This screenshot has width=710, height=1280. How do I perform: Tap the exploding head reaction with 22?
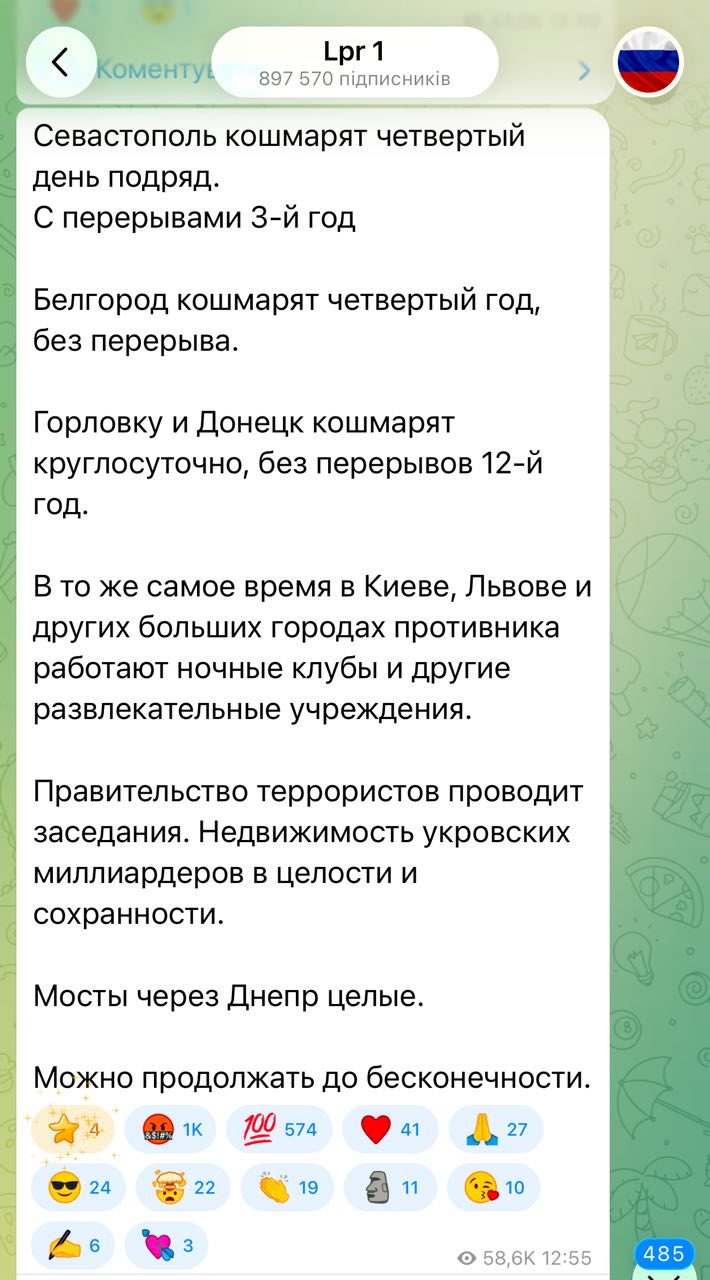tap(183, 1187)
